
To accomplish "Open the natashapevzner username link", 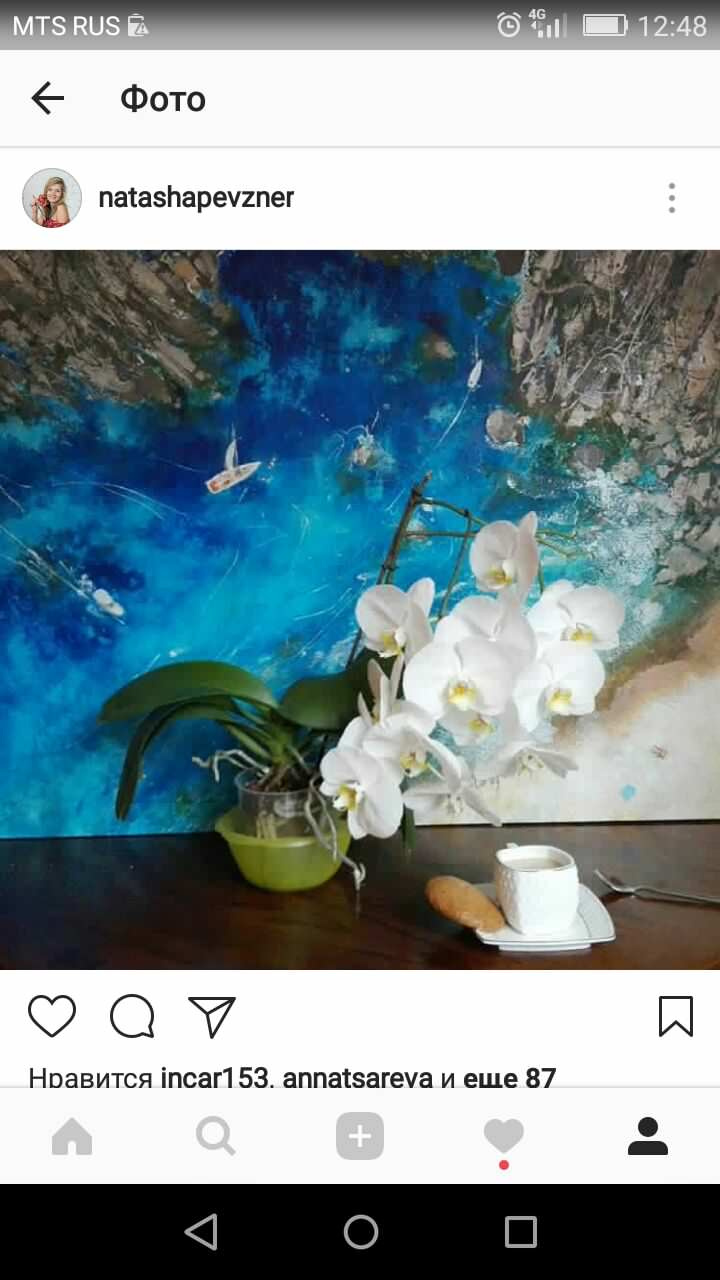I will point(196,198).
